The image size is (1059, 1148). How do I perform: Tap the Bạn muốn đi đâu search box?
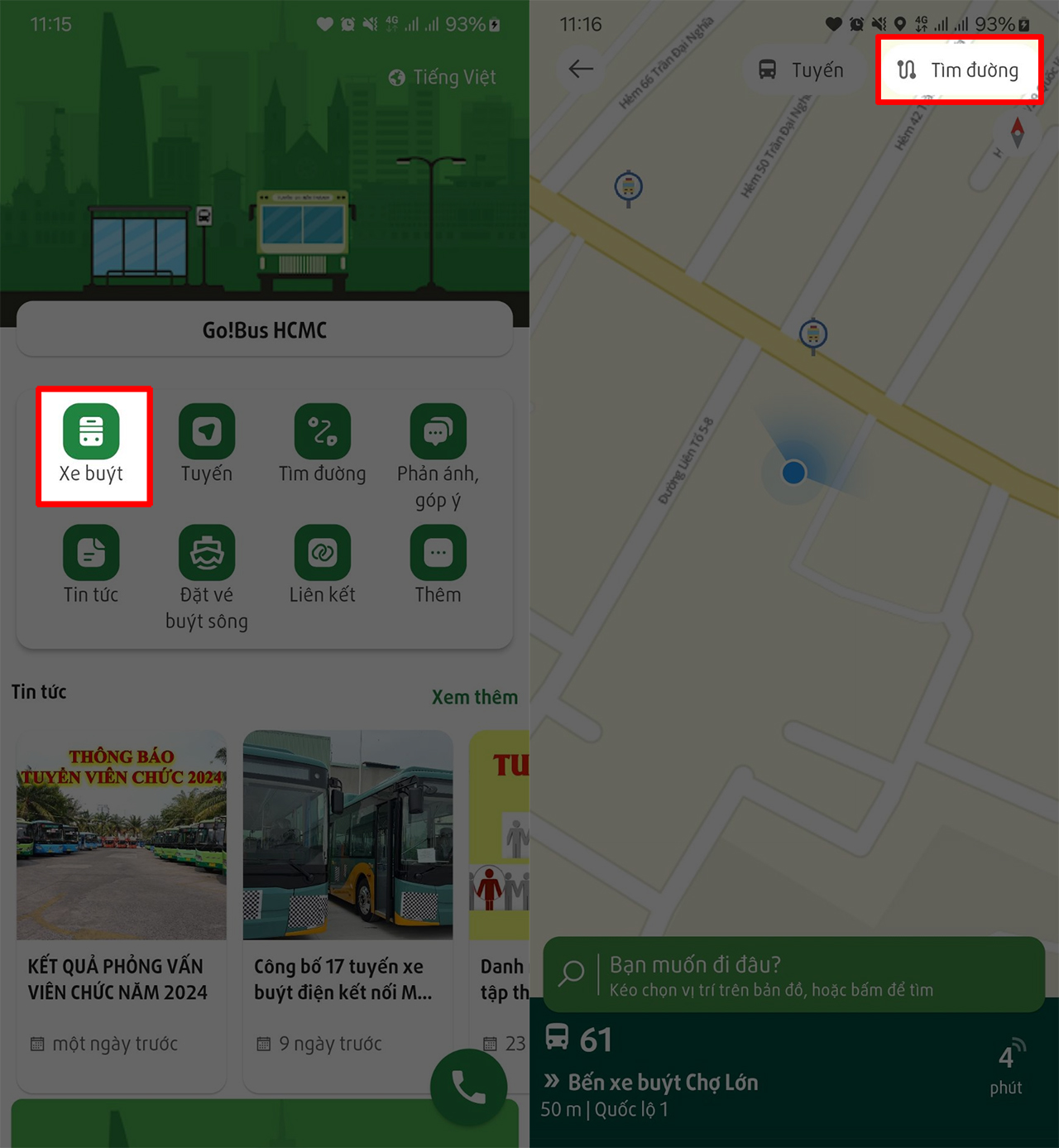coord(794,974)
